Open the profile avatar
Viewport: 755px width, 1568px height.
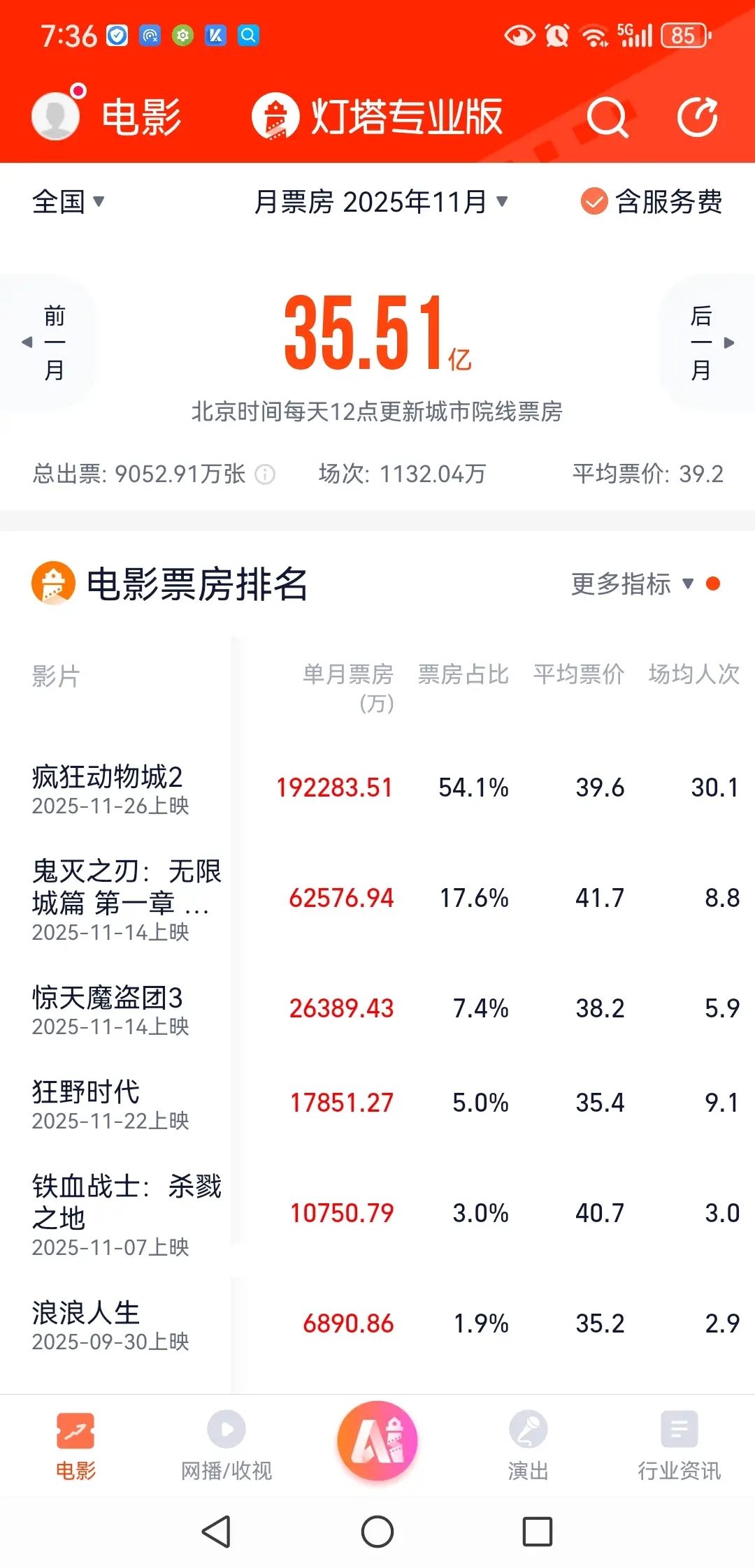click(x=56, y=115)
